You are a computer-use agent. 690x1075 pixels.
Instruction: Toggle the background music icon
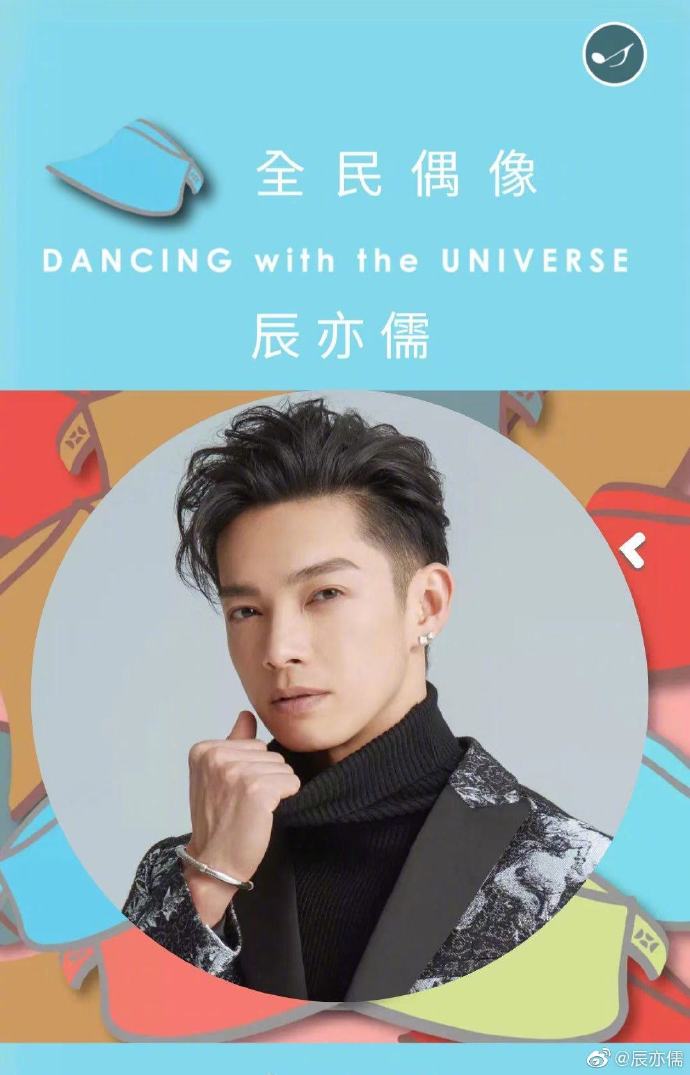tap(615, 53)
